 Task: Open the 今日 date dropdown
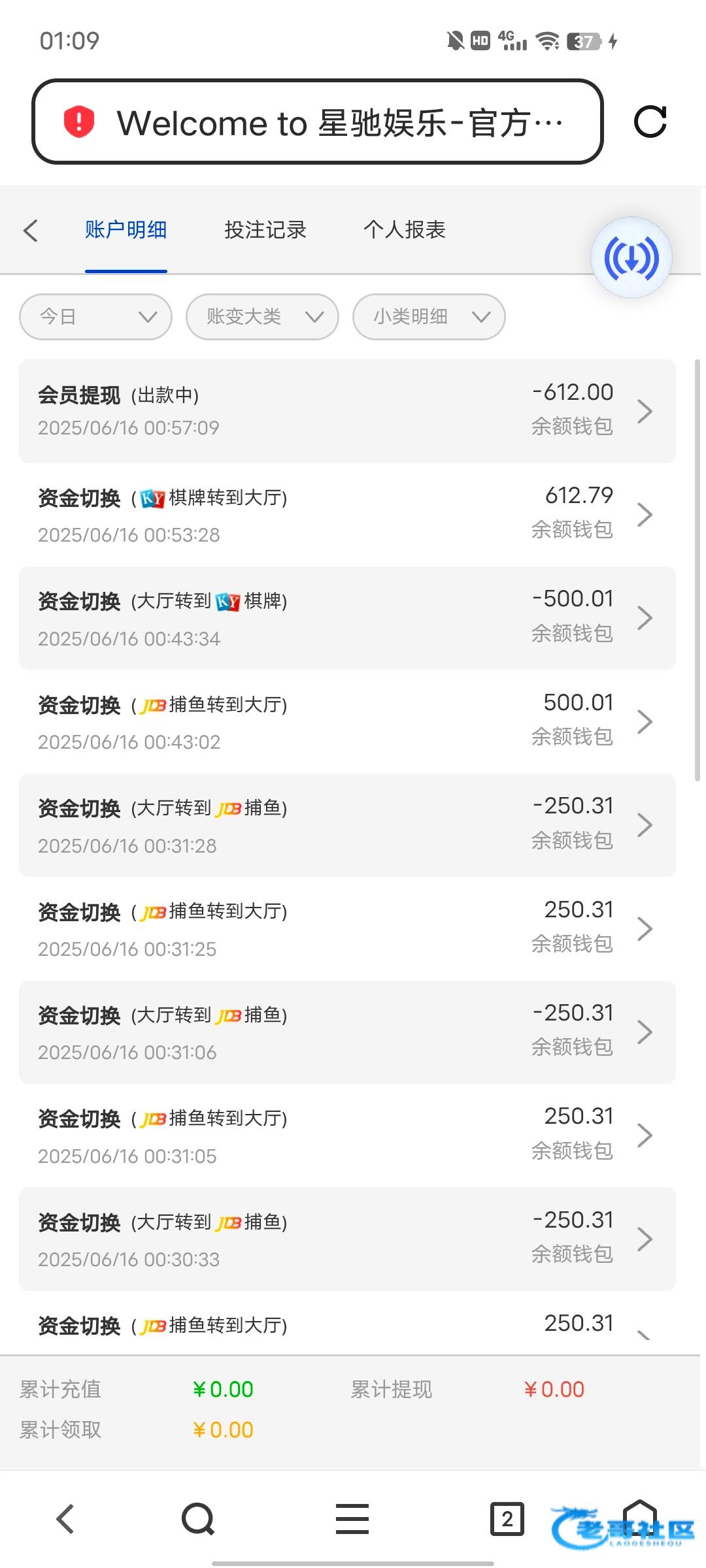point(96,317)
